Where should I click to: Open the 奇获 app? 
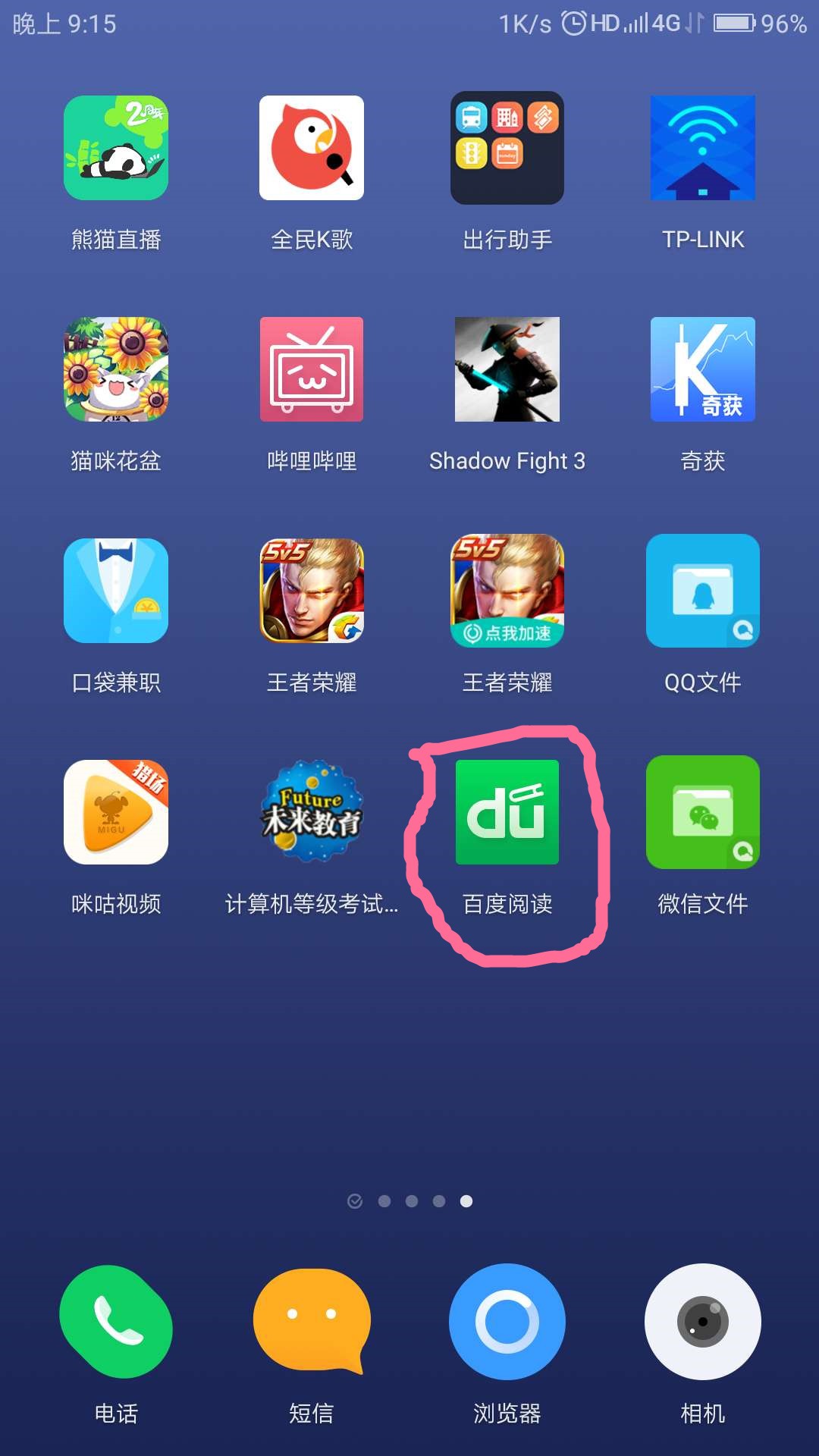click(x=703, y=369)
